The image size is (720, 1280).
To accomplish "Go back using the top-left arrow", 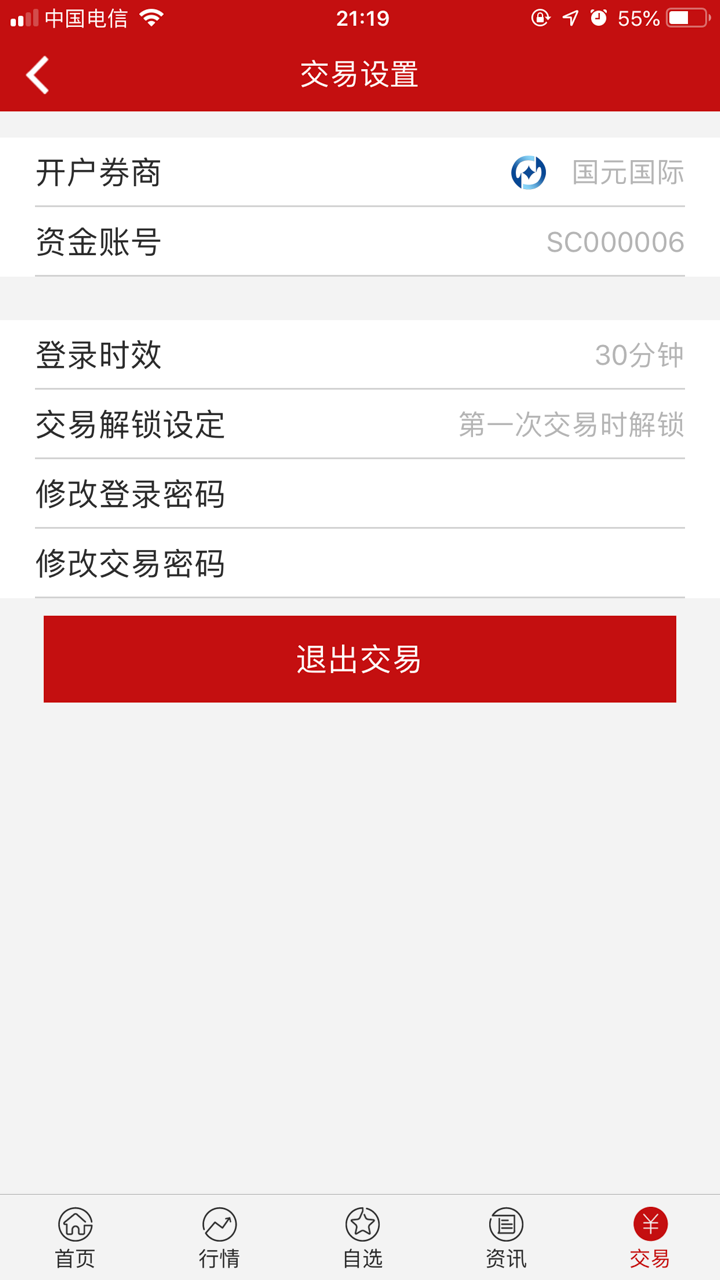I will click(38, 75).
